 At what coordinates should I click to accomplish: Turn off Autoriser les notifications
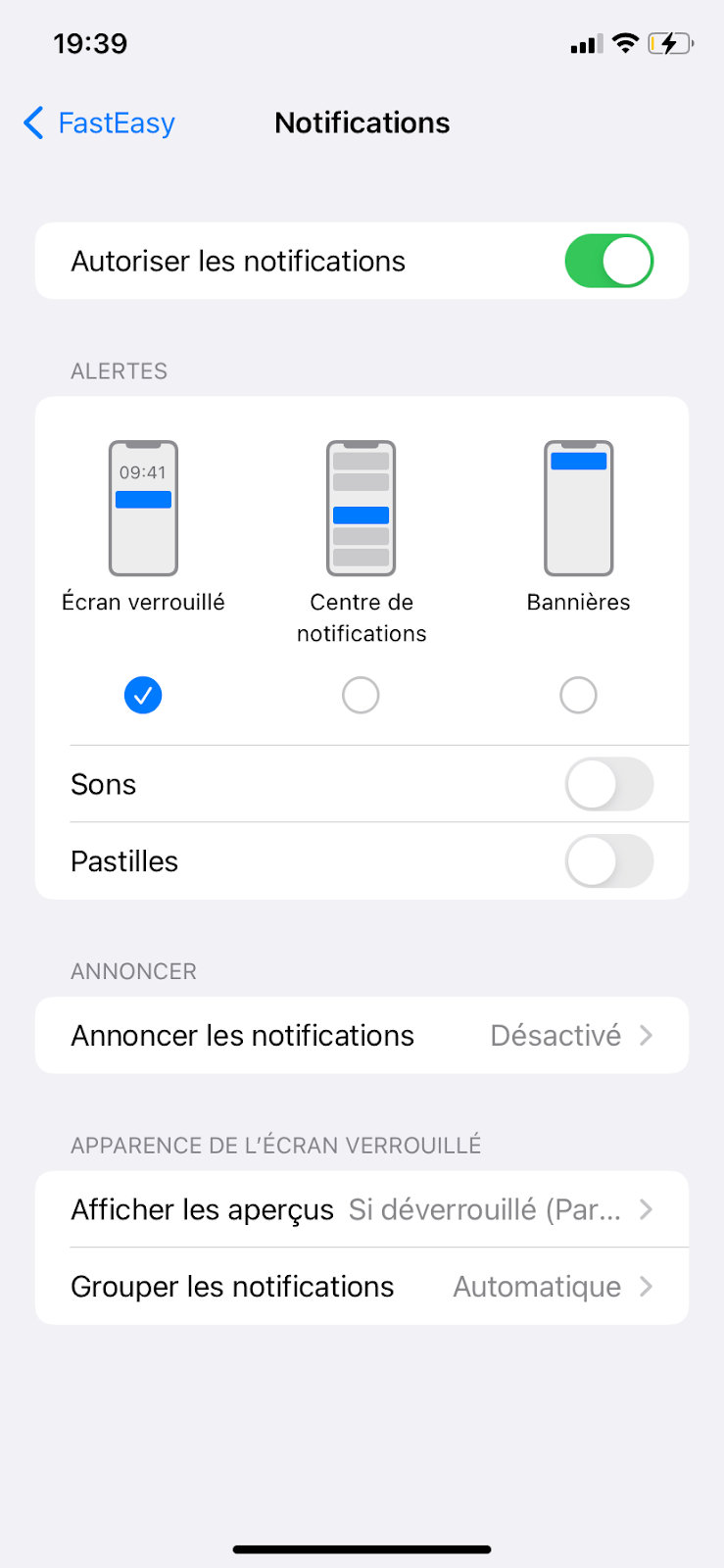click(x=608, y=261)
